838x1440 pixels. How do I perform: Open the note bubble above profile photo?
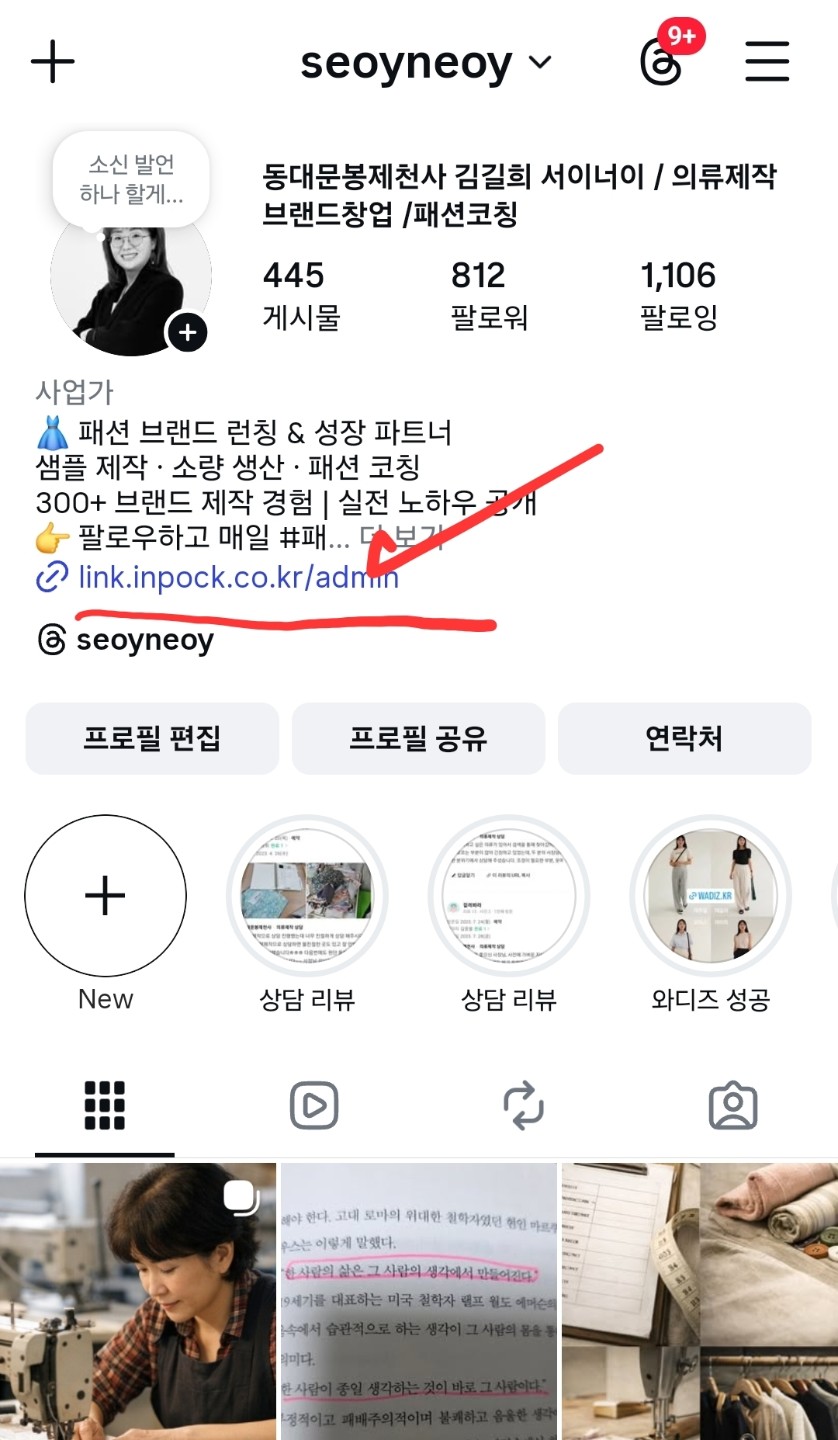pos(131,180)
